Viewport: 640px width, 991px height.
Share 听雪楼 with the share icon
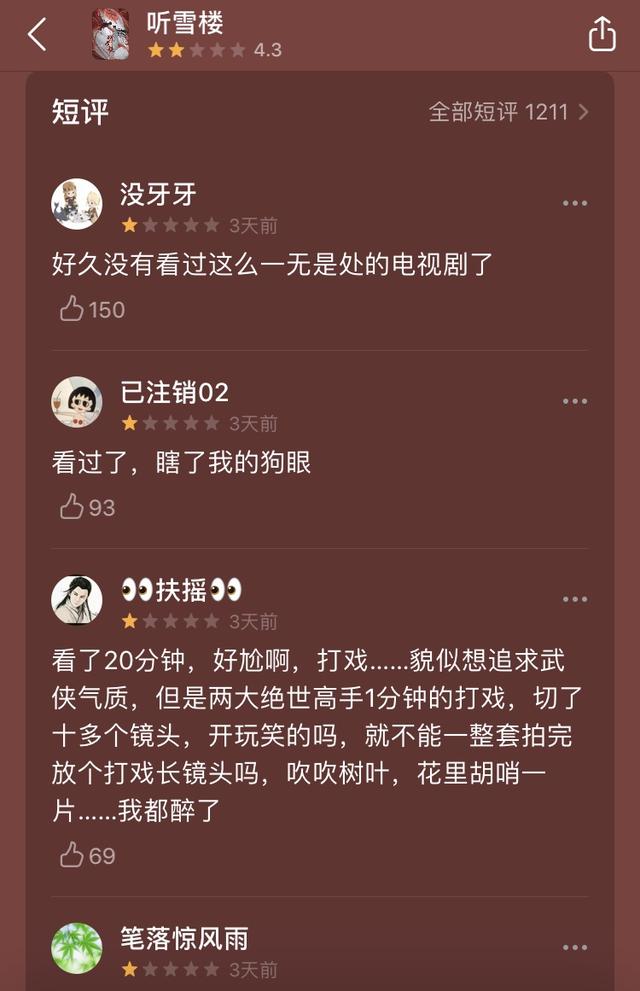601,34
